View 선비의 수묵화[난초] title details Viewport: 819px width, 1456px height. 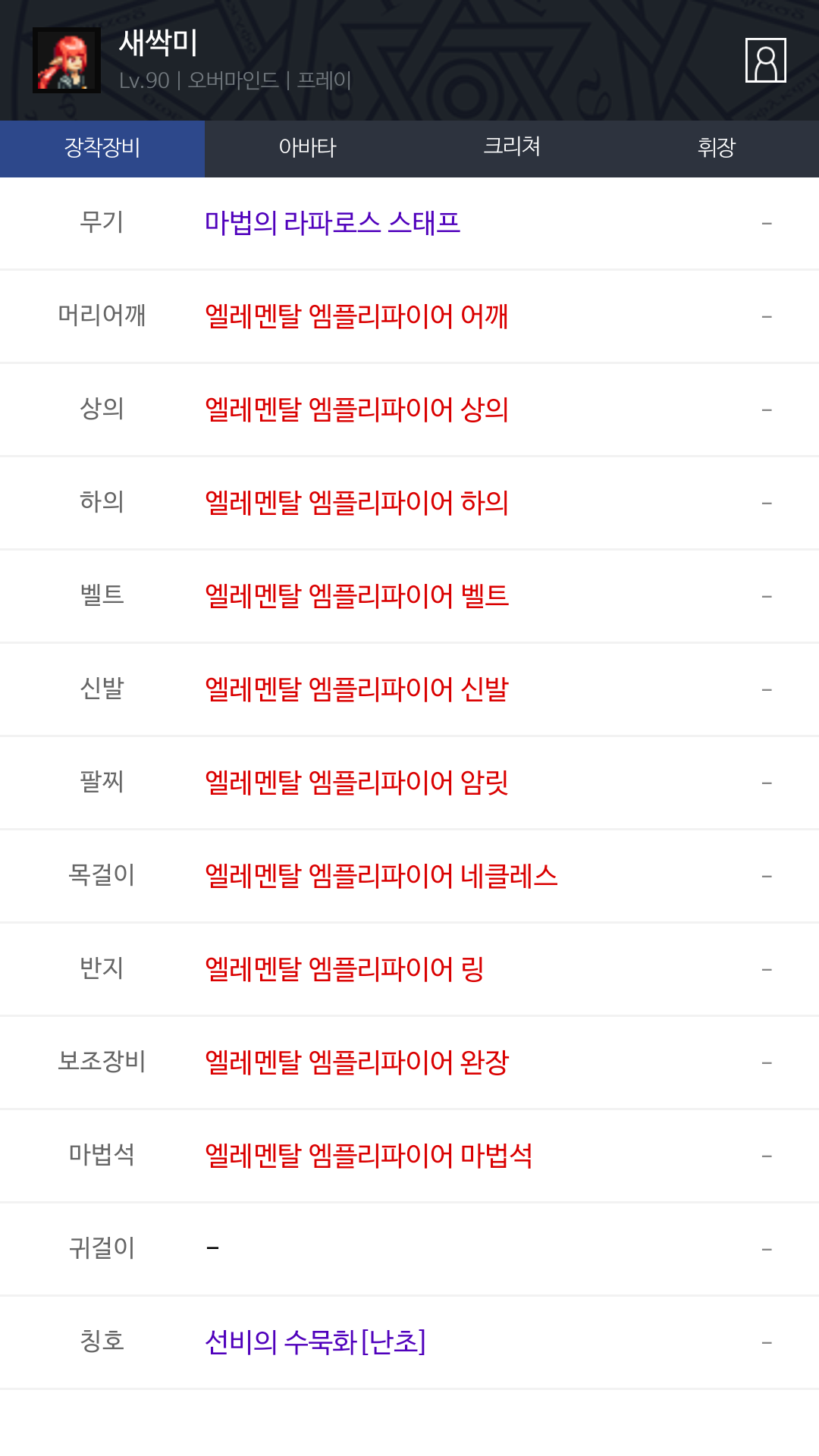coord(315,1342)
